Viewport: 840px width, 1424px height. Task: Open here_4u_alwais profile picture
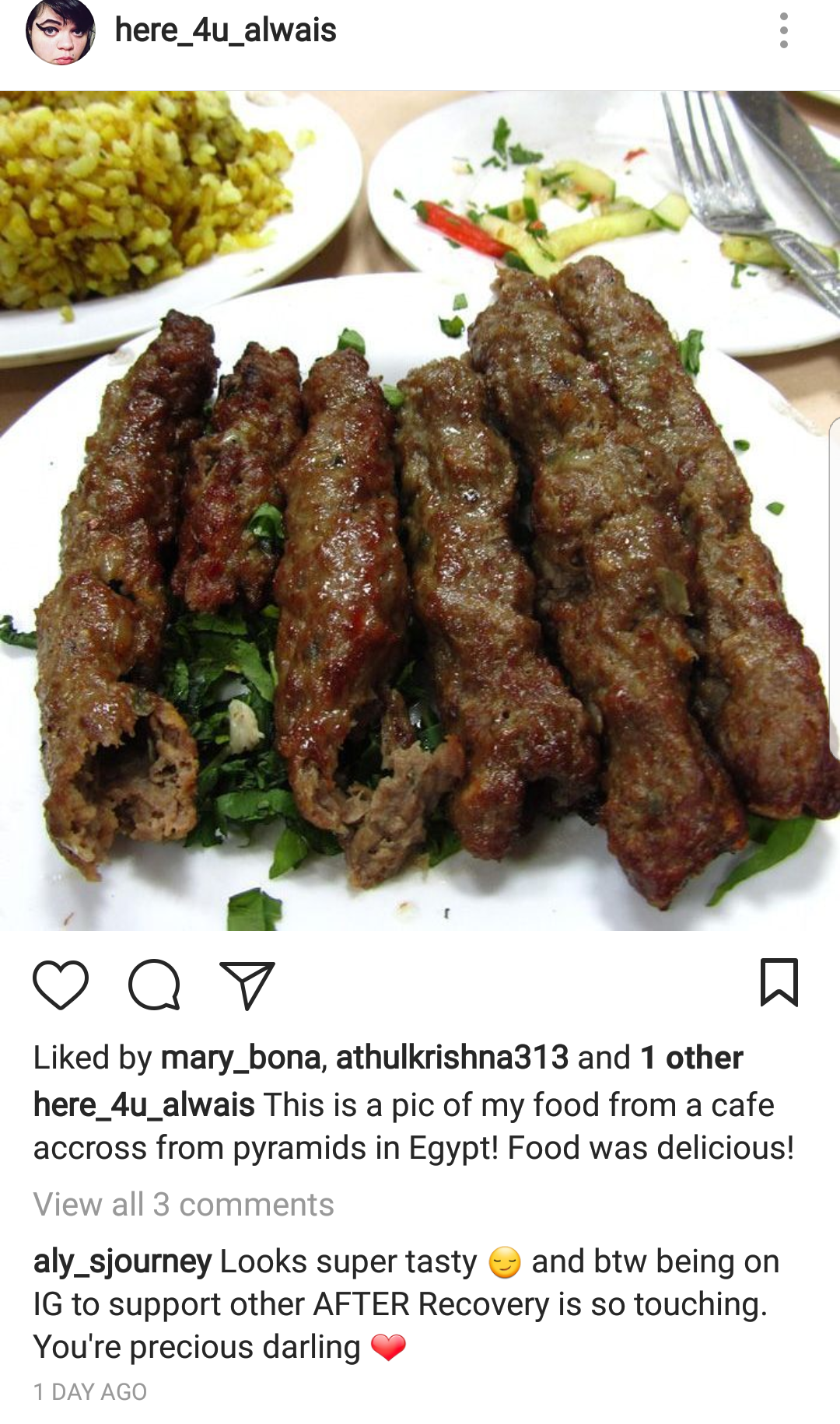(x=60, y=31)
